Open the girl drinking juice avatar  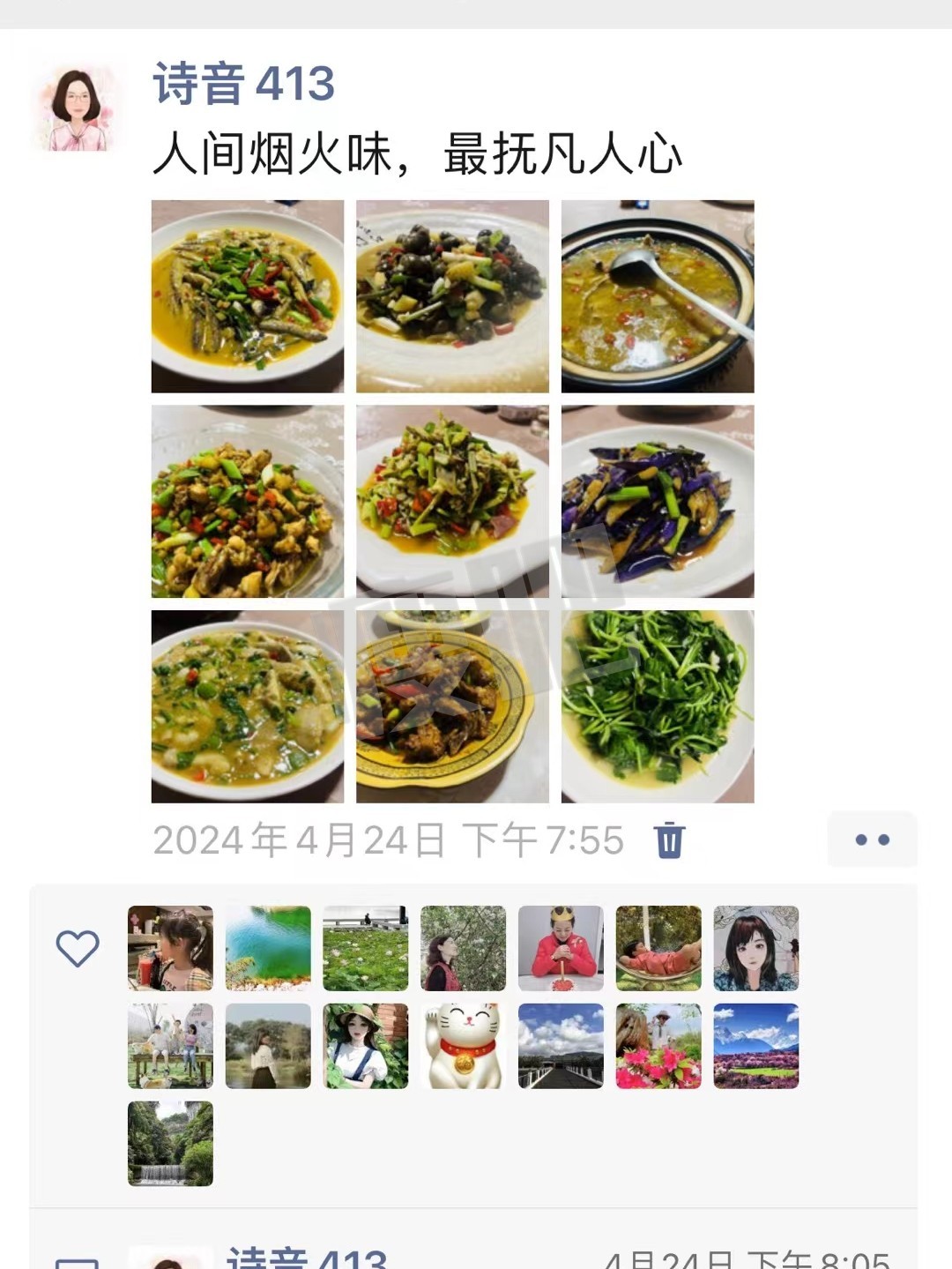170,948
